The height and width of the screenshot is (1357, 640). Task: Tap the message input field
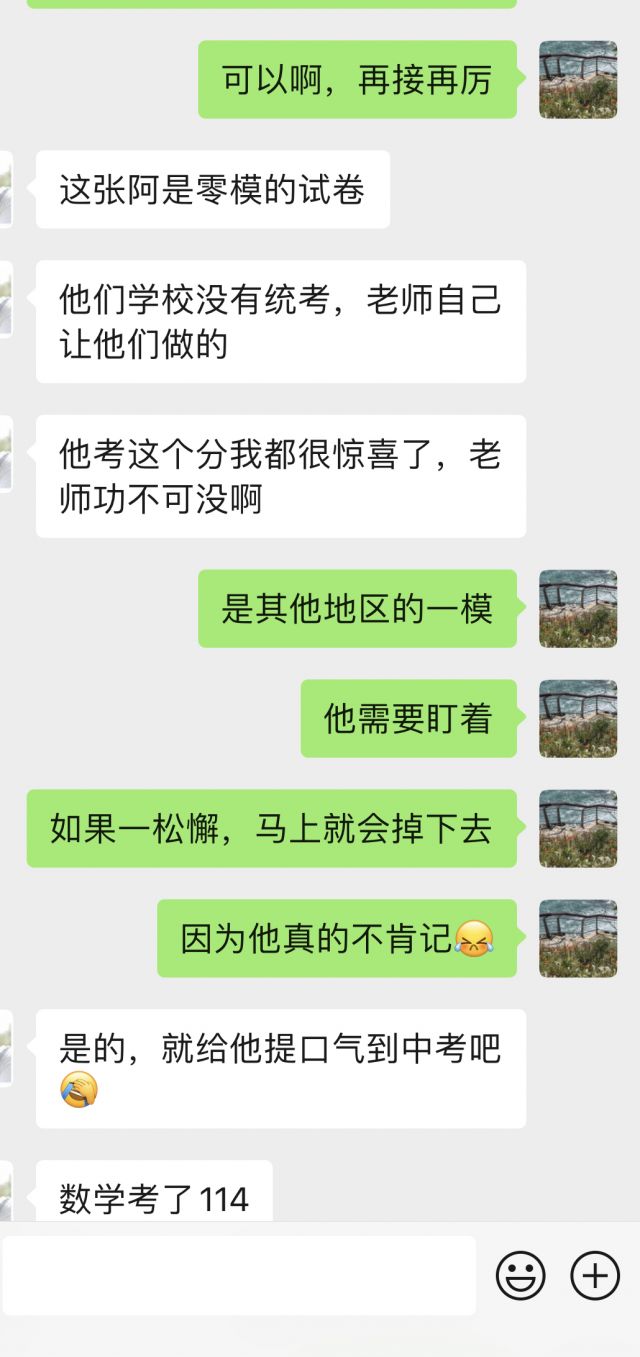pos(238,1275)
